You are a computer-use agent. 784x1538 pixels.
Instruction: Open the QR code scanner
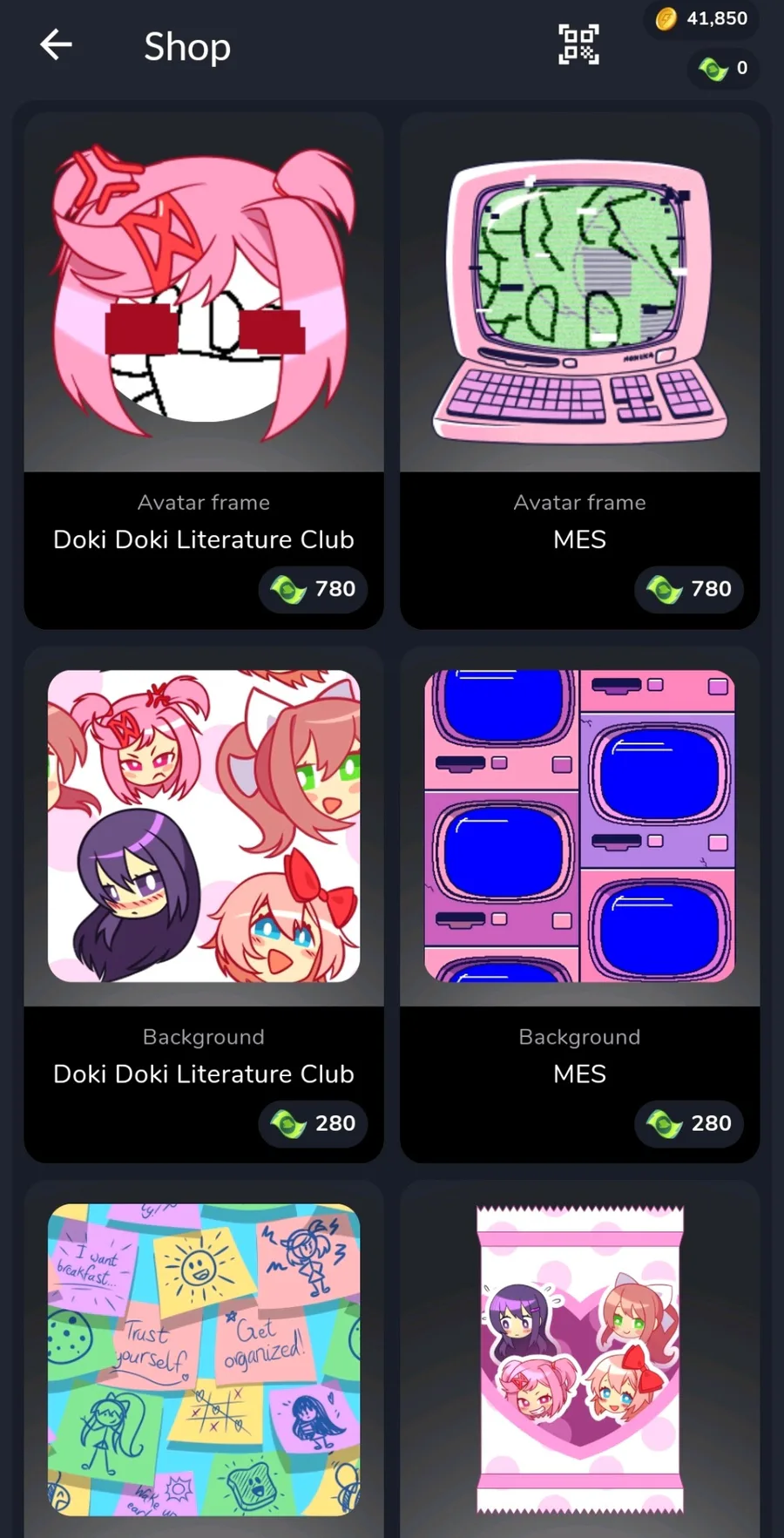pos(578,44)
